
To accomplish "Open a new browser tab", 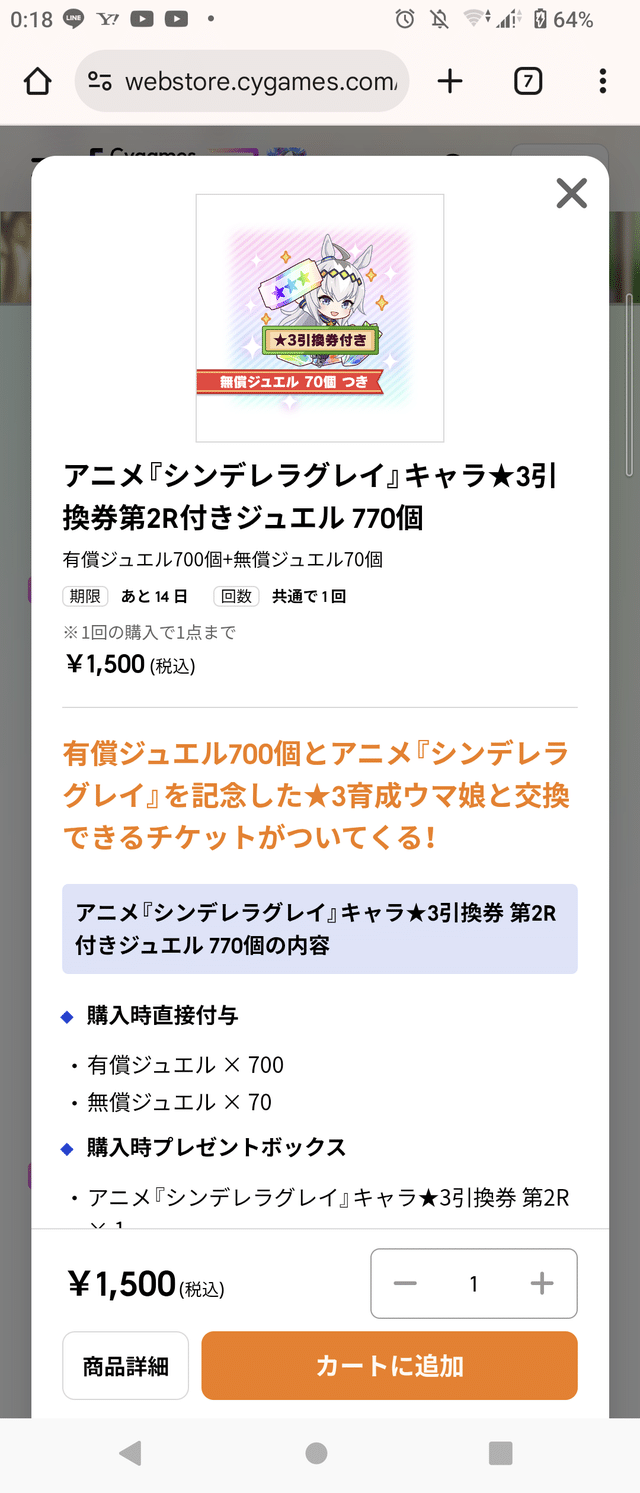I will tap(450, 81).
